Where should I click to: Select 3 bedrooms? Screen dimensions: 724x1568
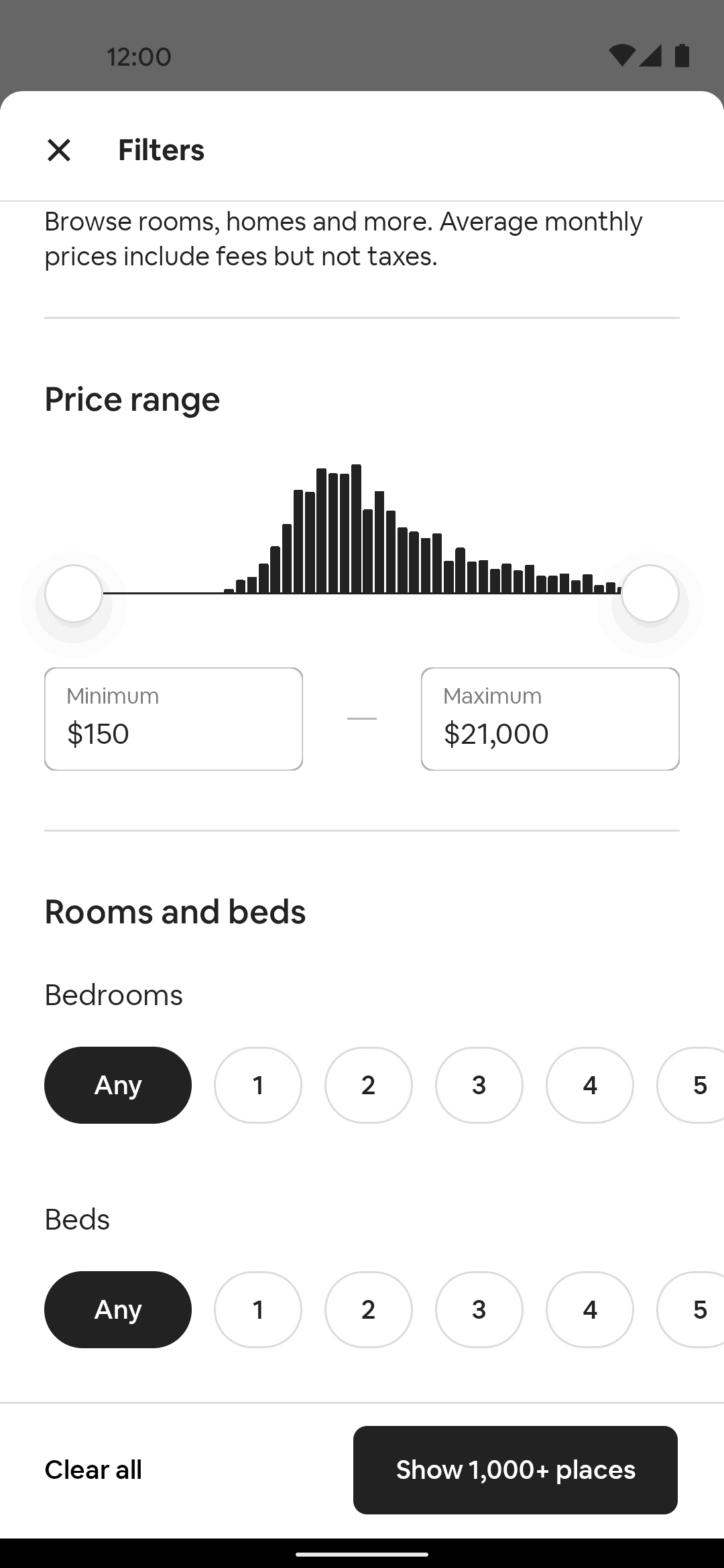479,1085
